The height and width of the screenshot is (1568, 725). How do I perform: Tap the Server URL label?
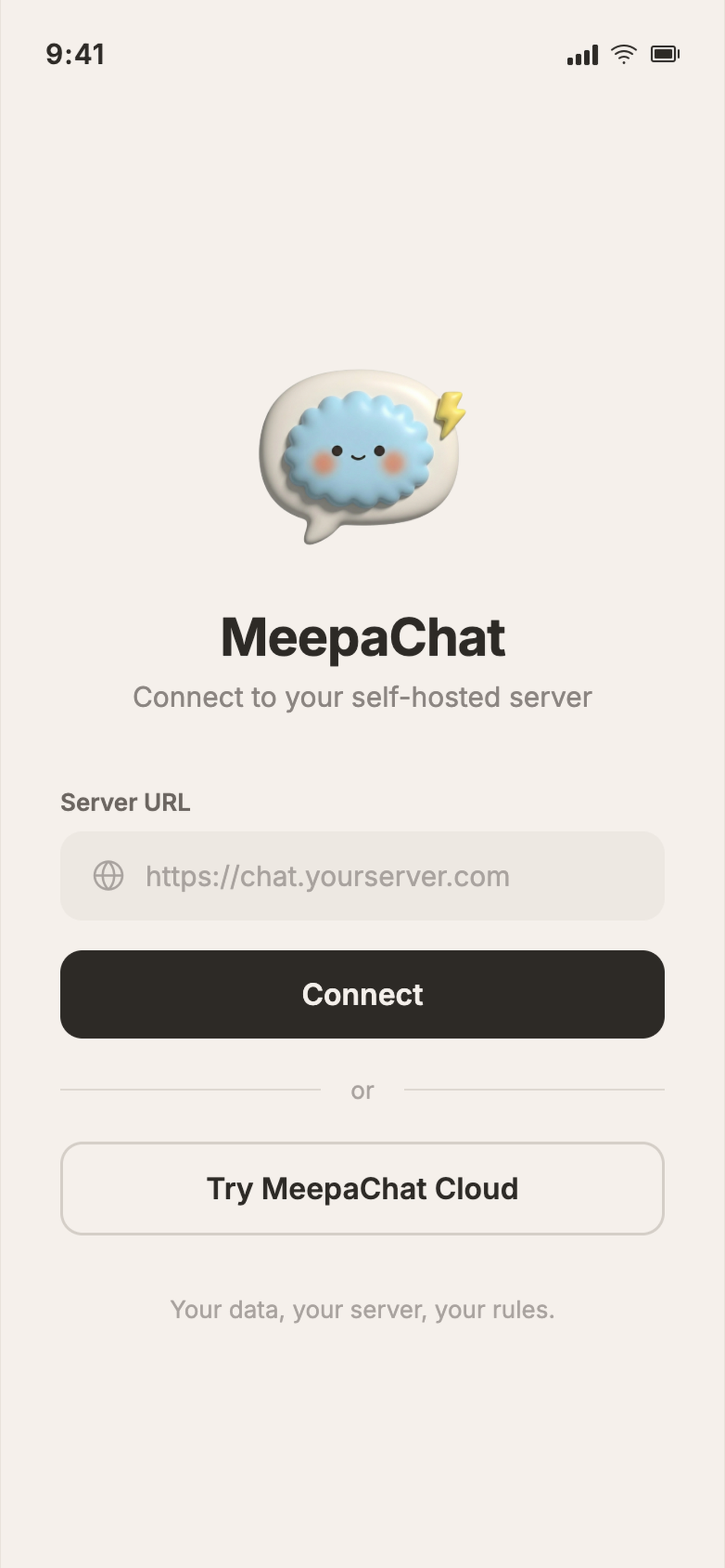[x=125, y=802]
